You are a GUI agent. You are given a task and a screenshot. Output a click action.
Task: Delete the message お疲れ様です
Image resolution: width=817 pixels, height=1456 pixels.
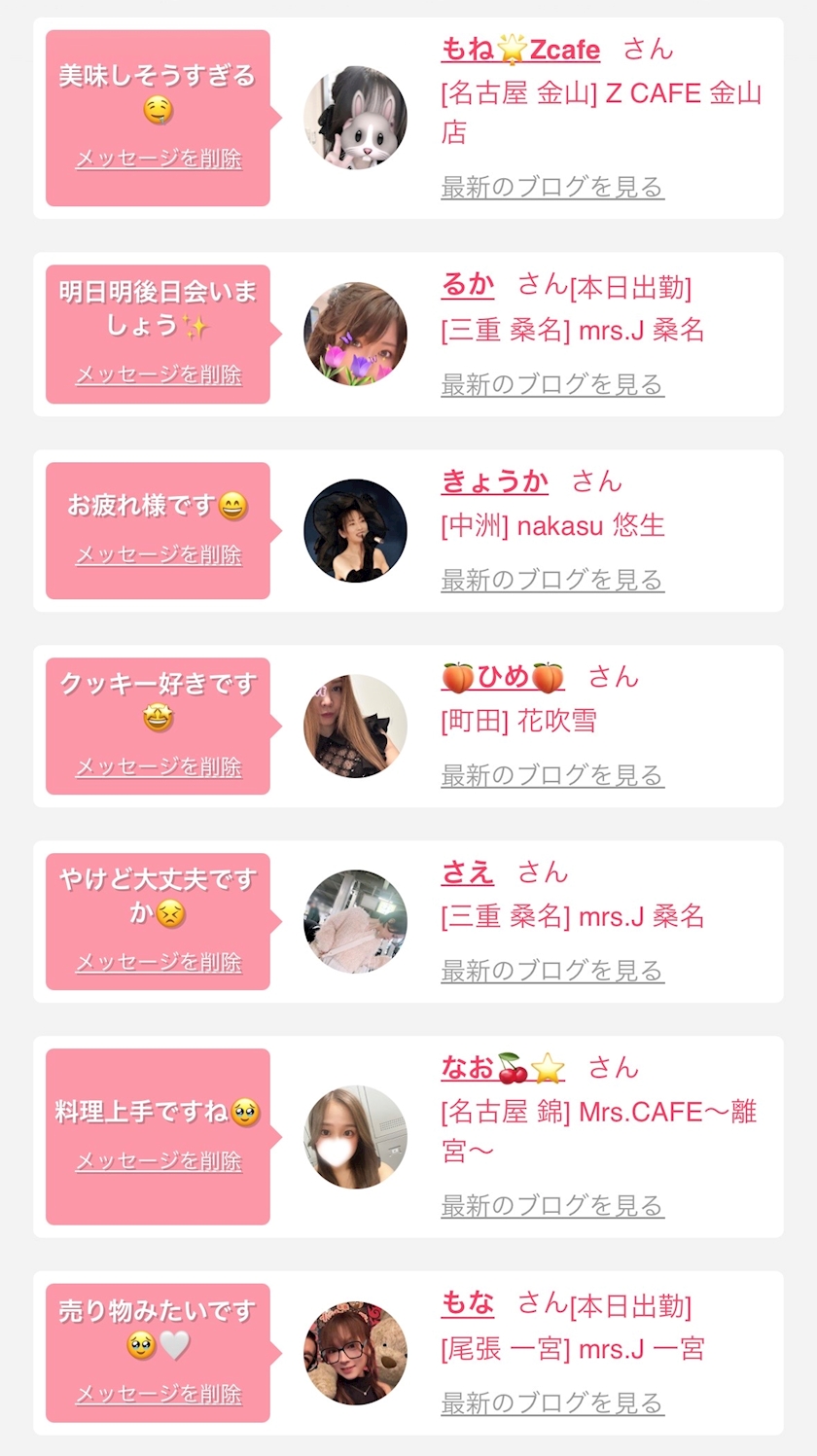click(159, 554)
